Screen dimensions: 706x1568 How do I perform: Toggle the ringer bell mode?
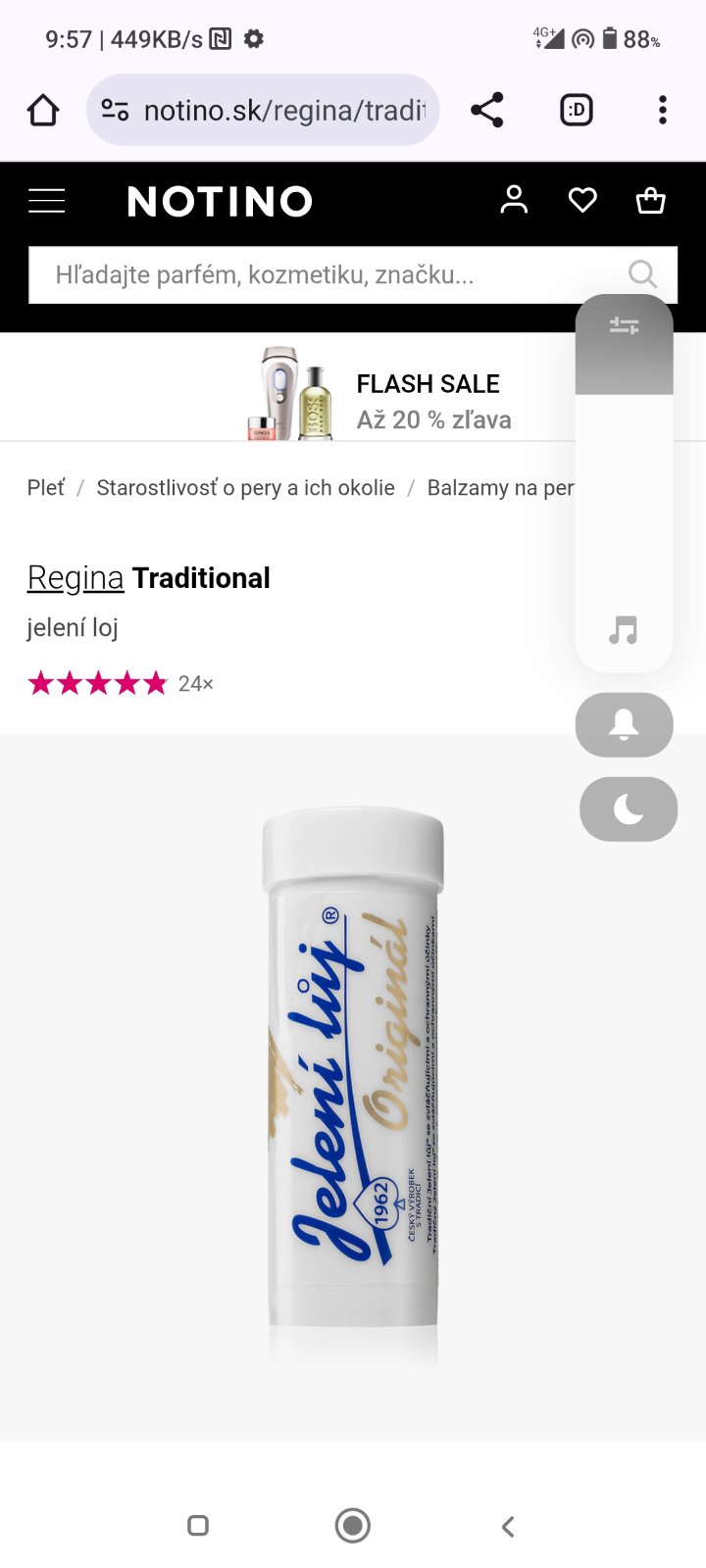[624, 725]
